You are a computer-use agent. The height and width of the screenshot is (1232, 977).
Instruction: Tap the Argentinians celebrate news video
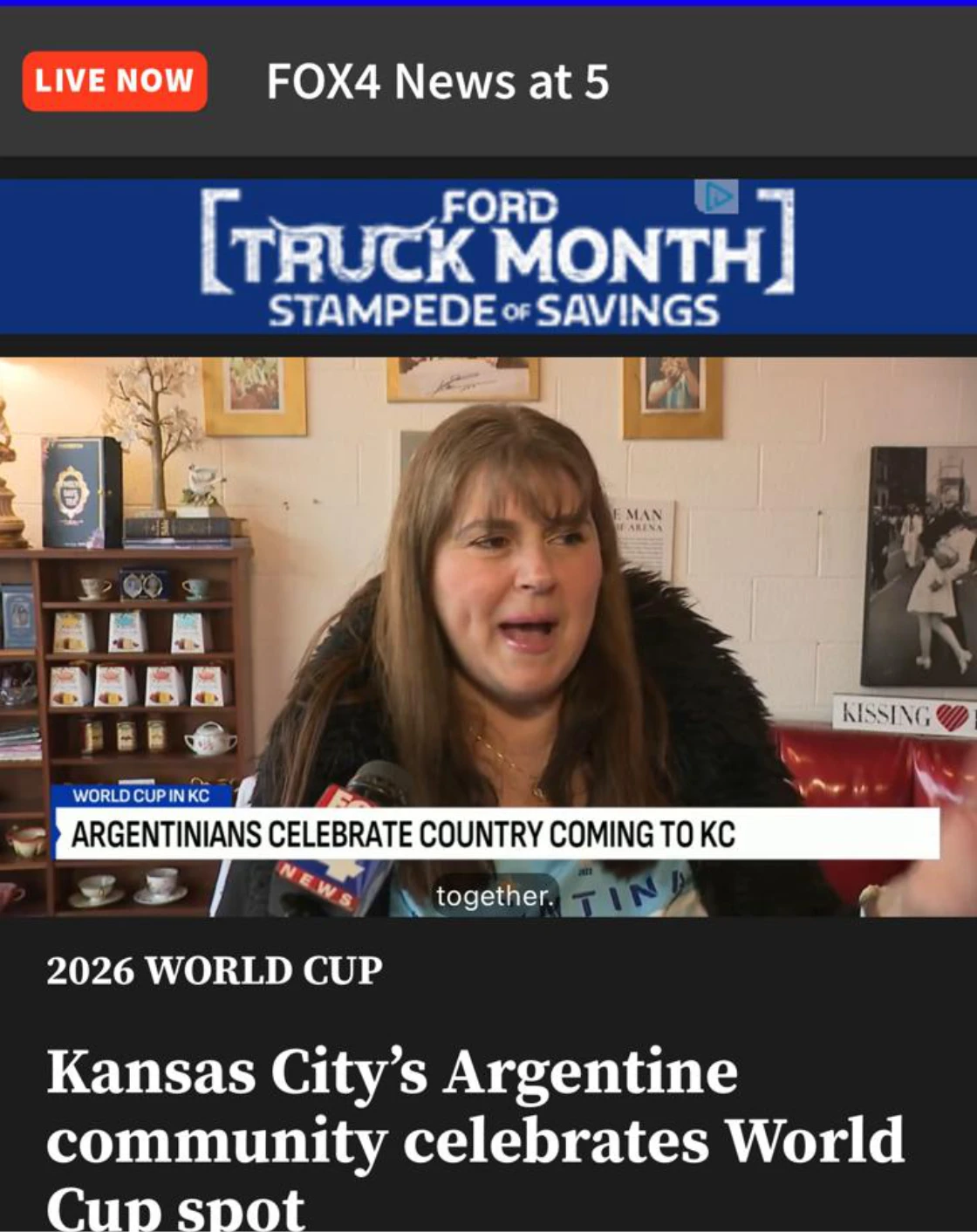[x=488, y=637]
